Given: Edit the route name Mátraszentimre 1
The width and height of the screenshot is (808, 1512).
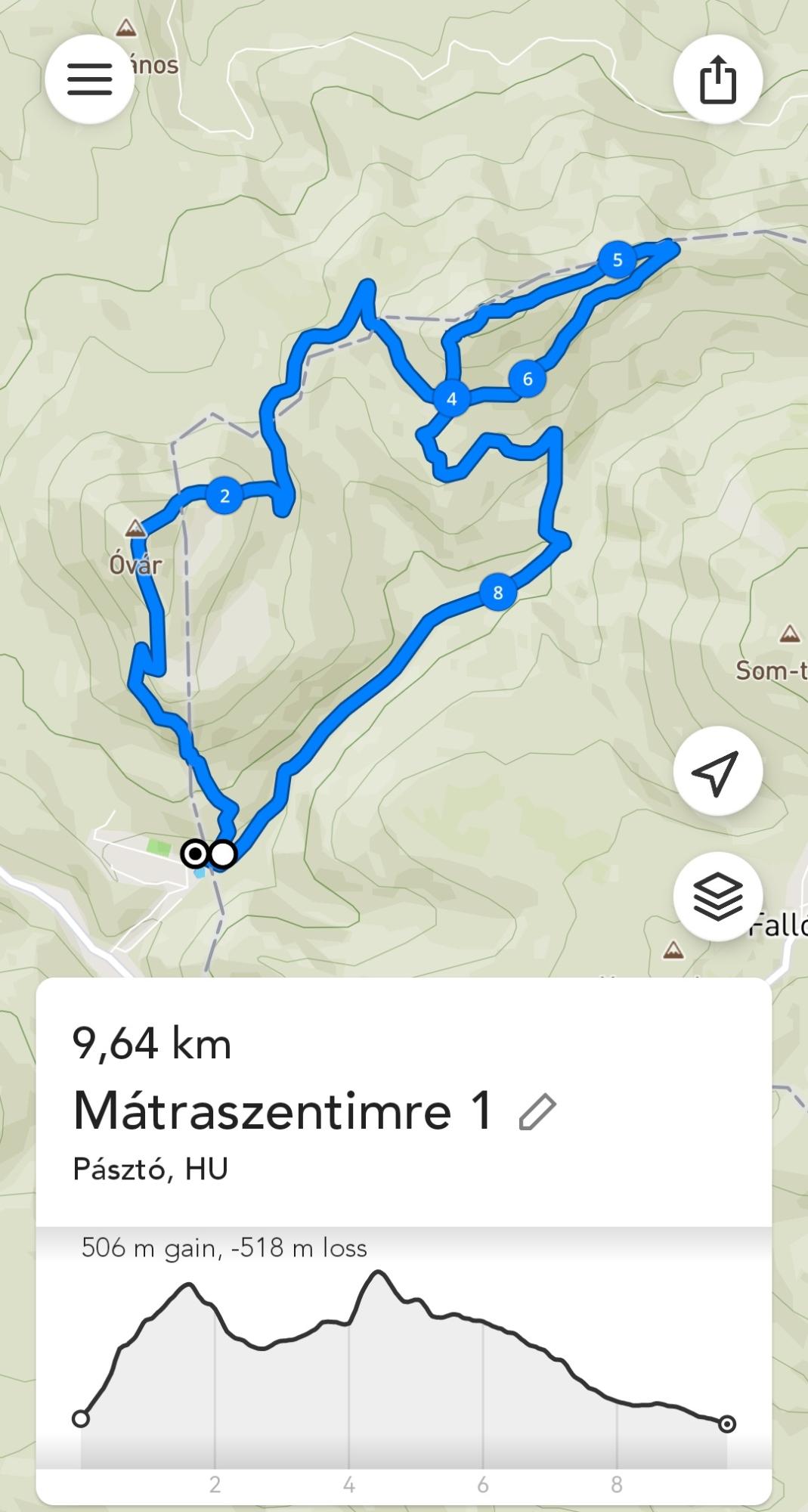Looking at the screenshot, I should [x=537, y=1113].
